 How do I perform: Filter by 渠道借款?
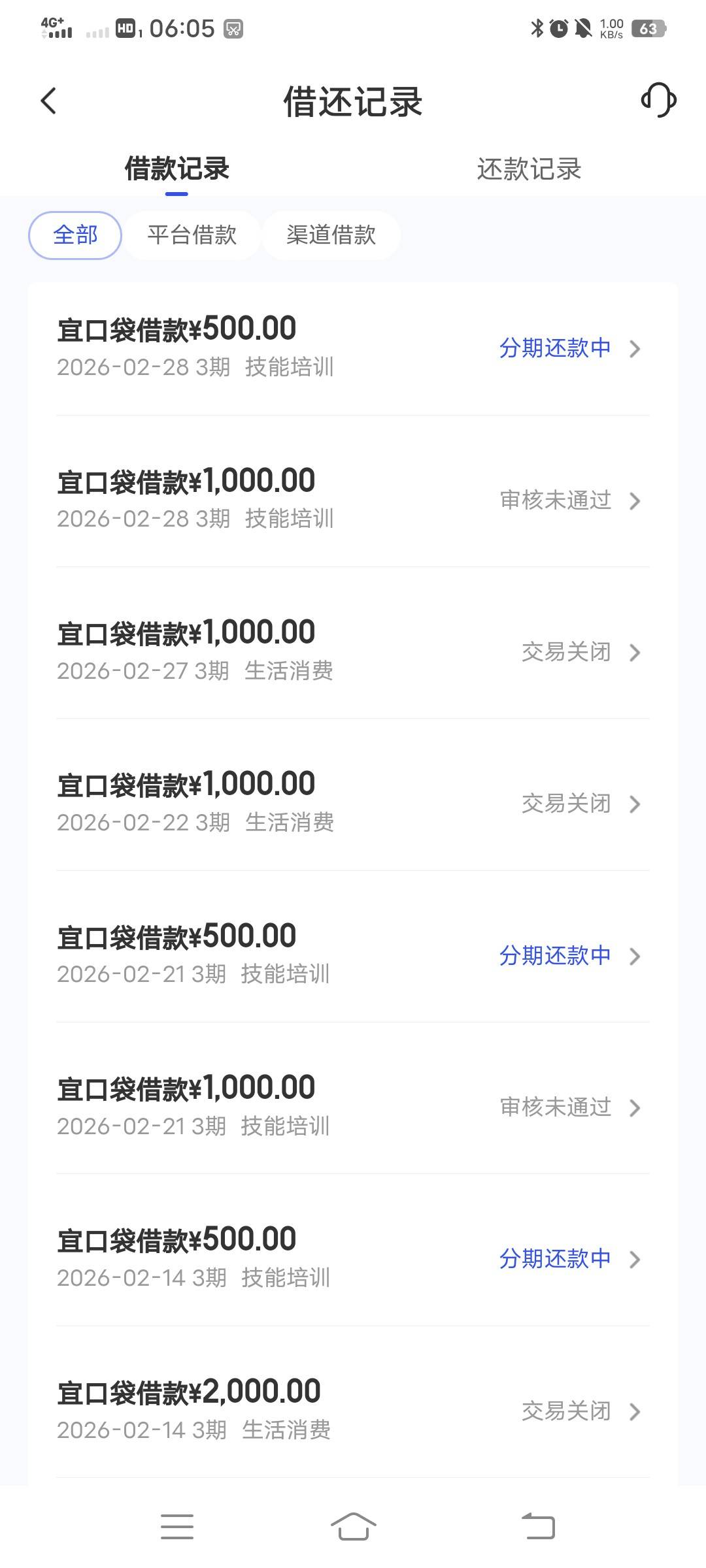(x=331, y=235)
